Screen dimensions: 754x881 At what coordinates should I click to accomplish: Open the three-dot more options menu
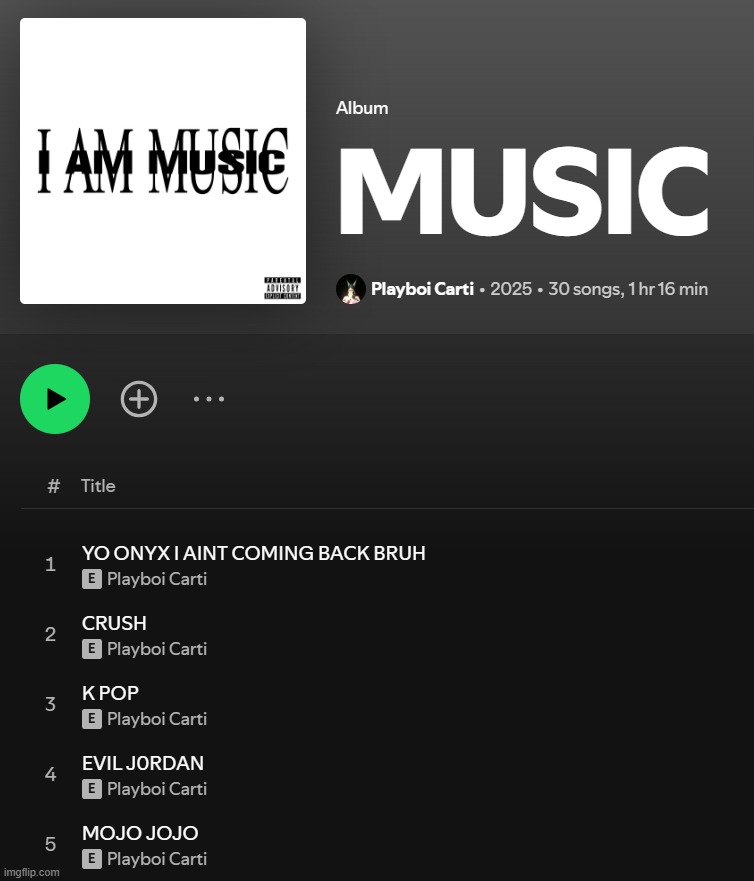[x=209, y=399]
